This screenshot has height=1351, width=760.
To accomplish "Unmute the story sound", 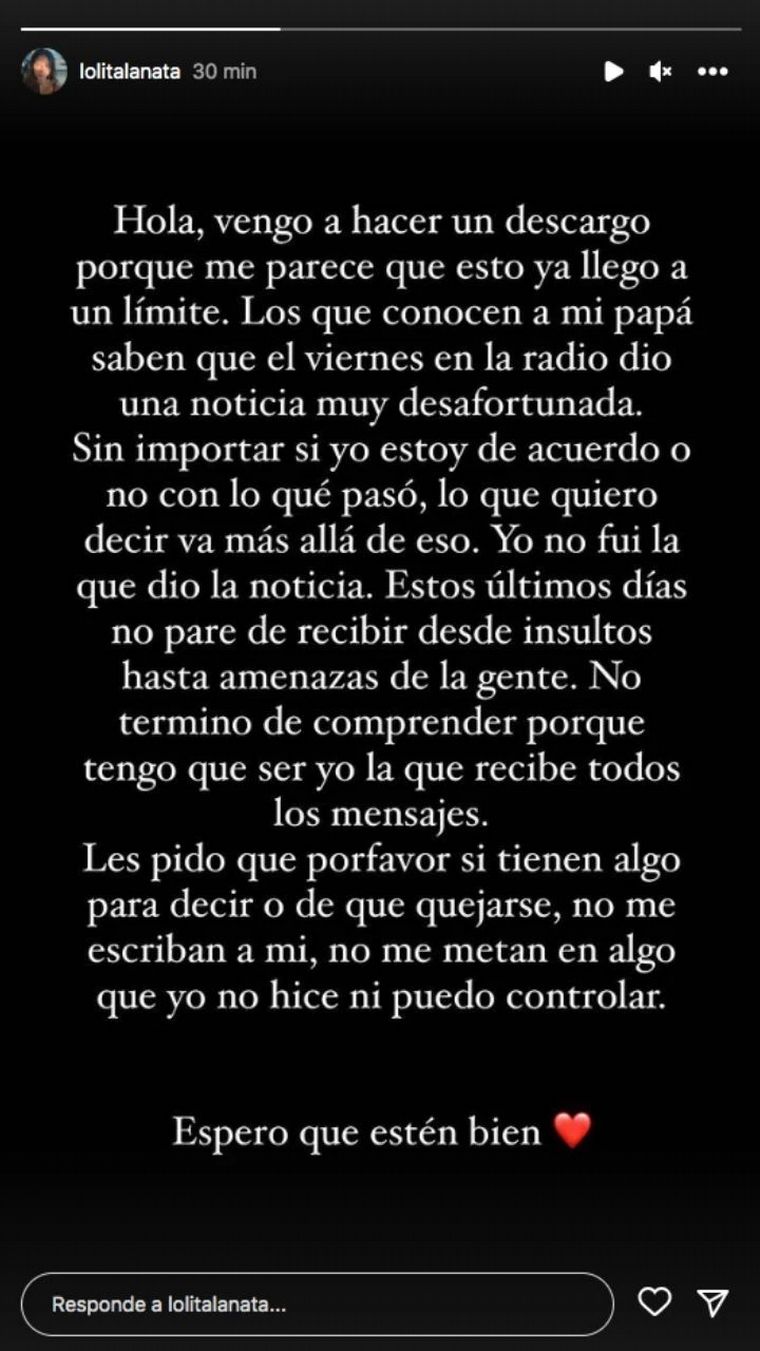I will coord(660,71).
